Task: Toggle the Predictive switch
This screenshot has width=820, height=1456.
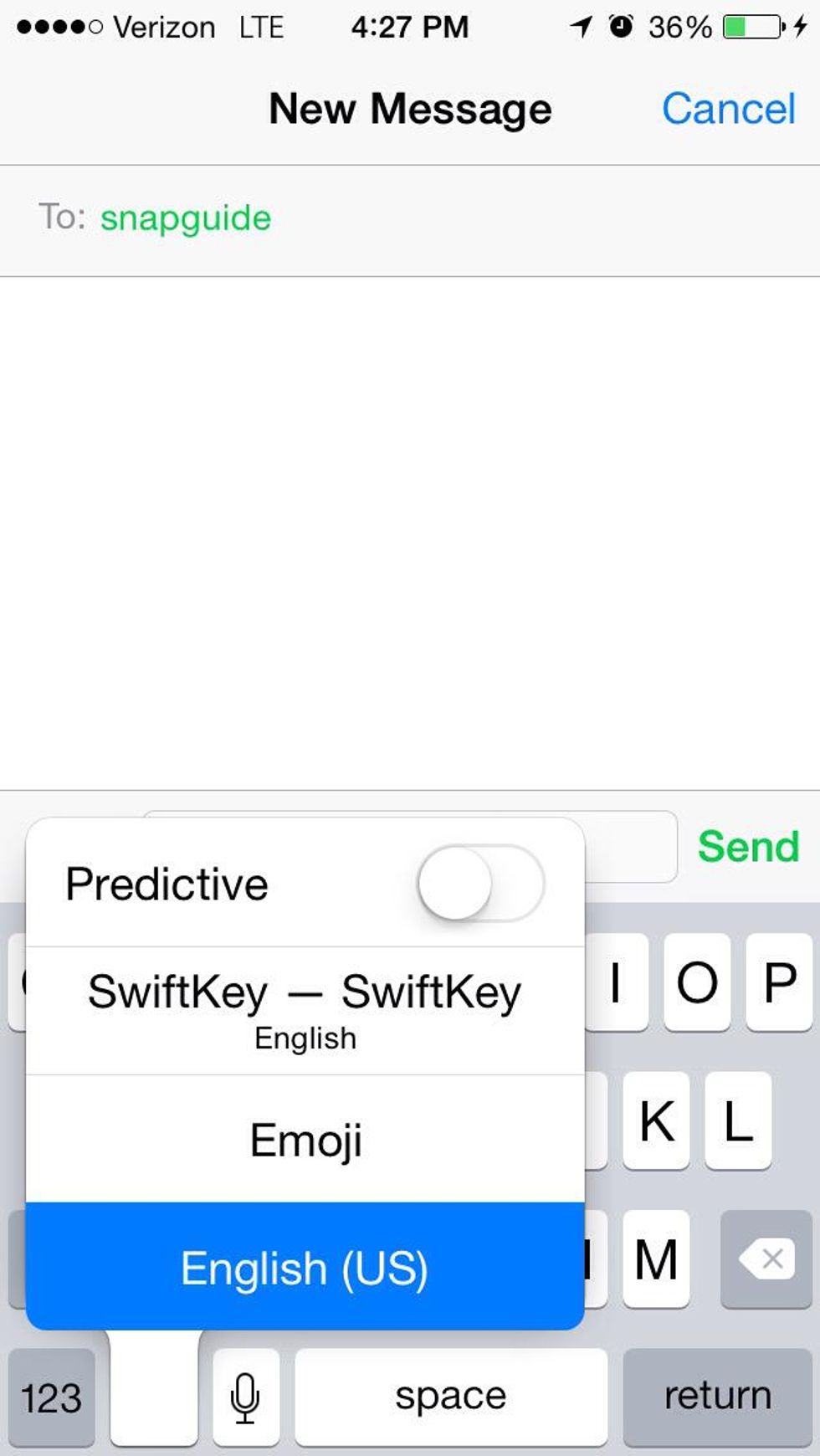Action: click(x=480, y=884)
